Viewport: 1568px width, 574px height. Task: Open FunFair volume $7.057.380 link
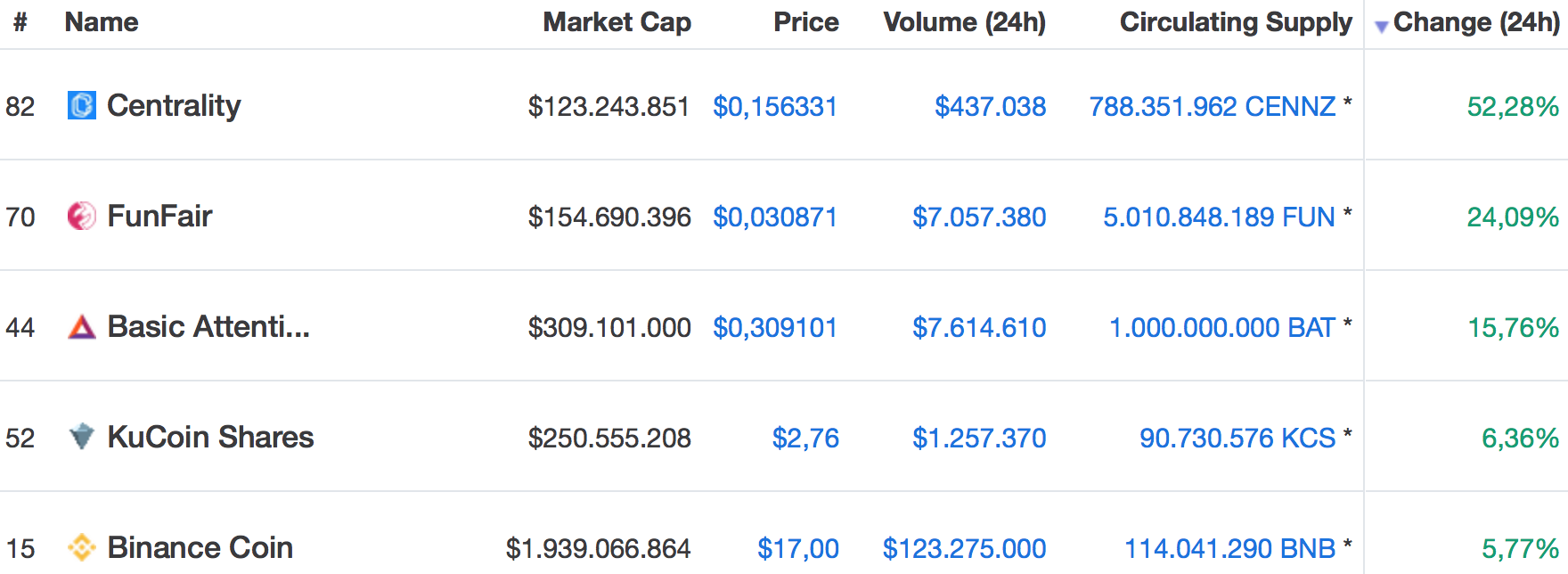coord(978,217)
